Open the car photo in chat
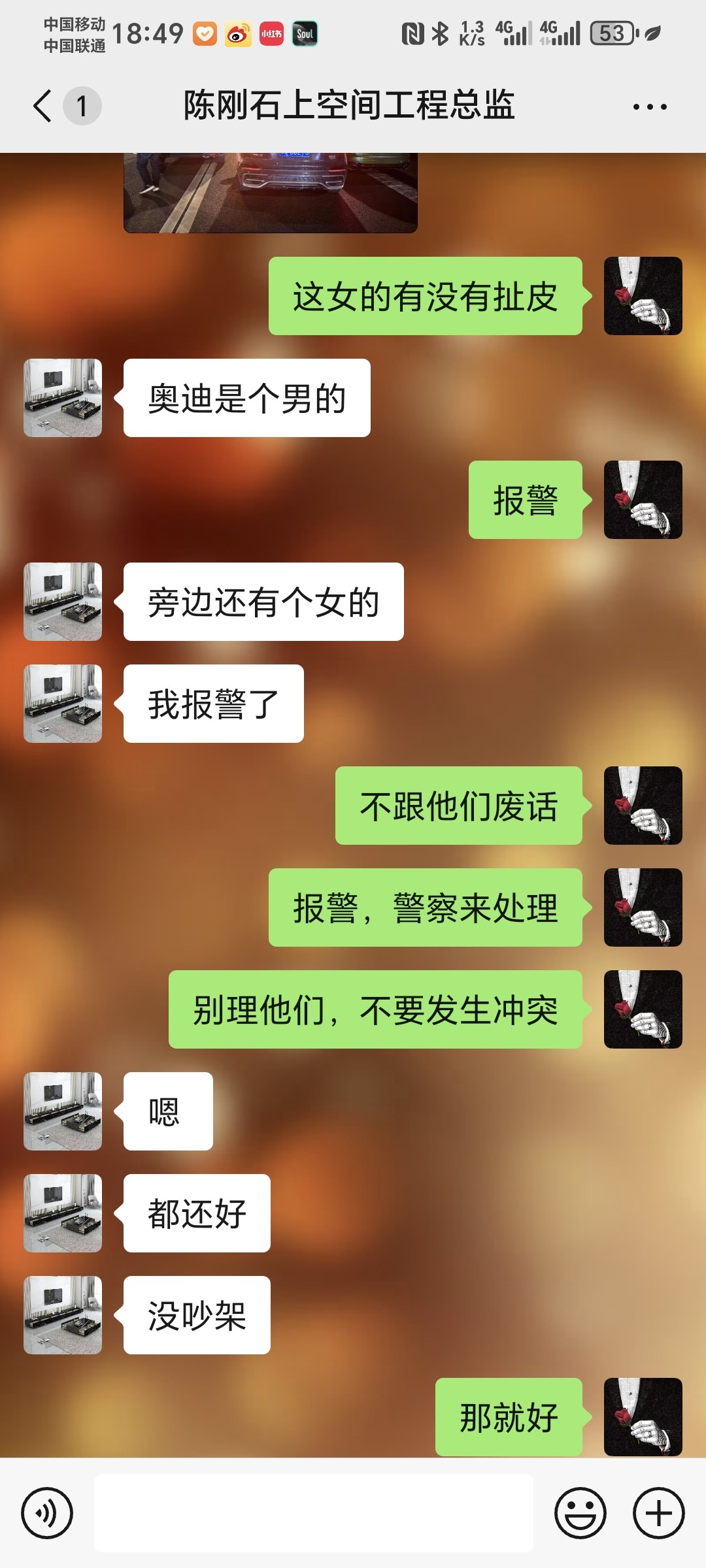Viewport: 706px width, 1568px height. tap(271, 193)
